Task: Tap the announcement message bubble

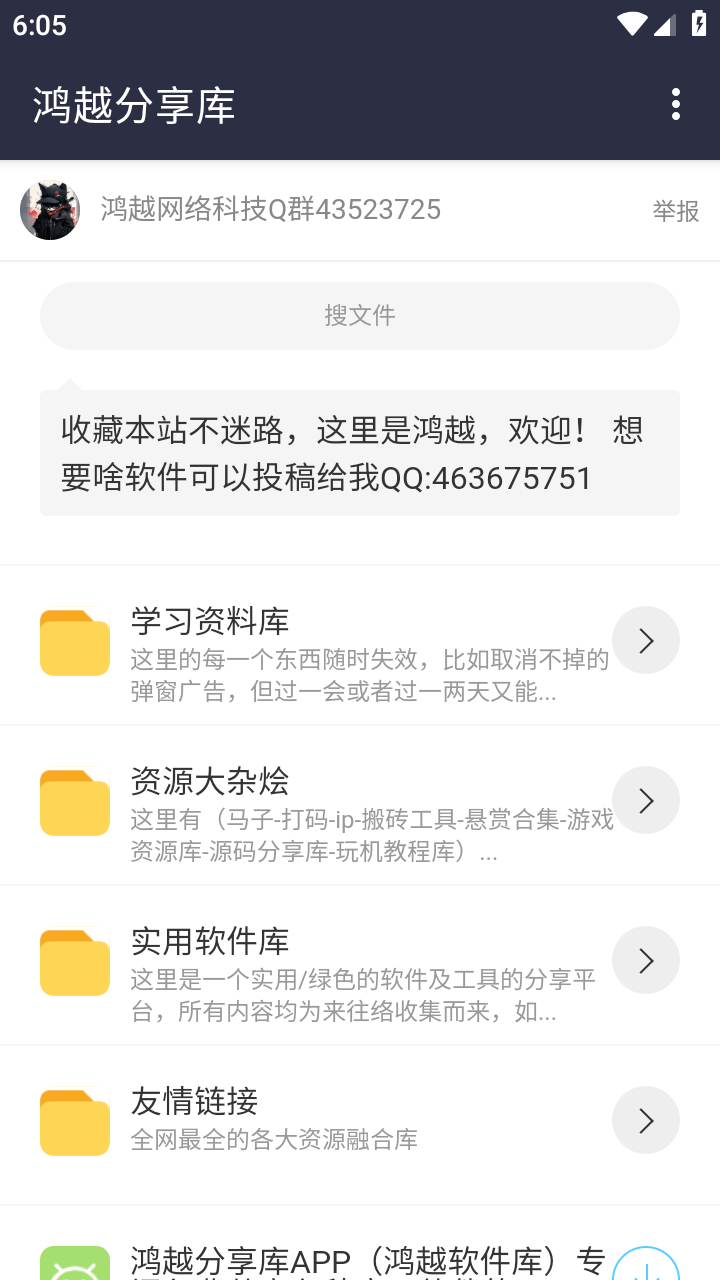Action: [360, 452]
